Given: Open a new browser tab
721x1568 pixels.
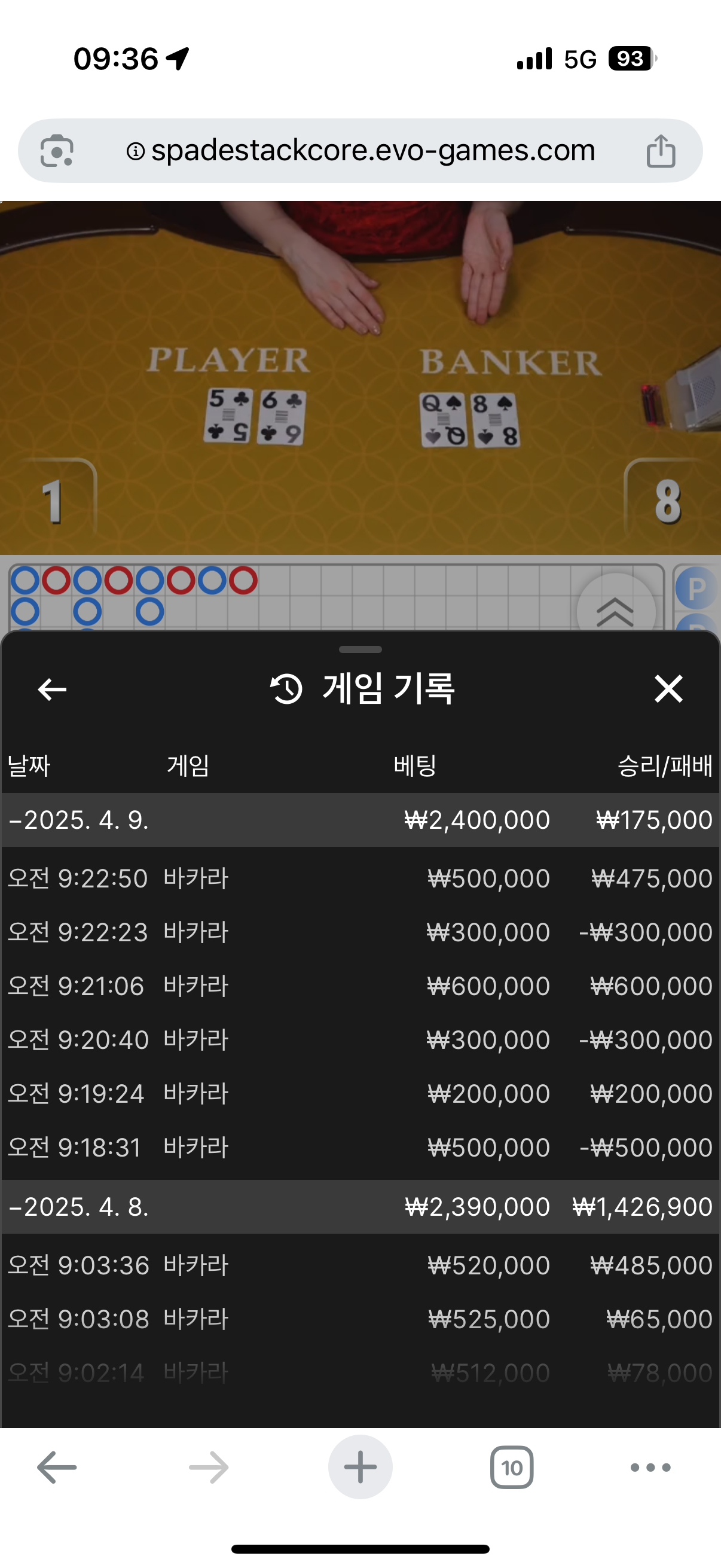Looking at the screenshot, I should pyautogui.click(x=360, y=1468).
